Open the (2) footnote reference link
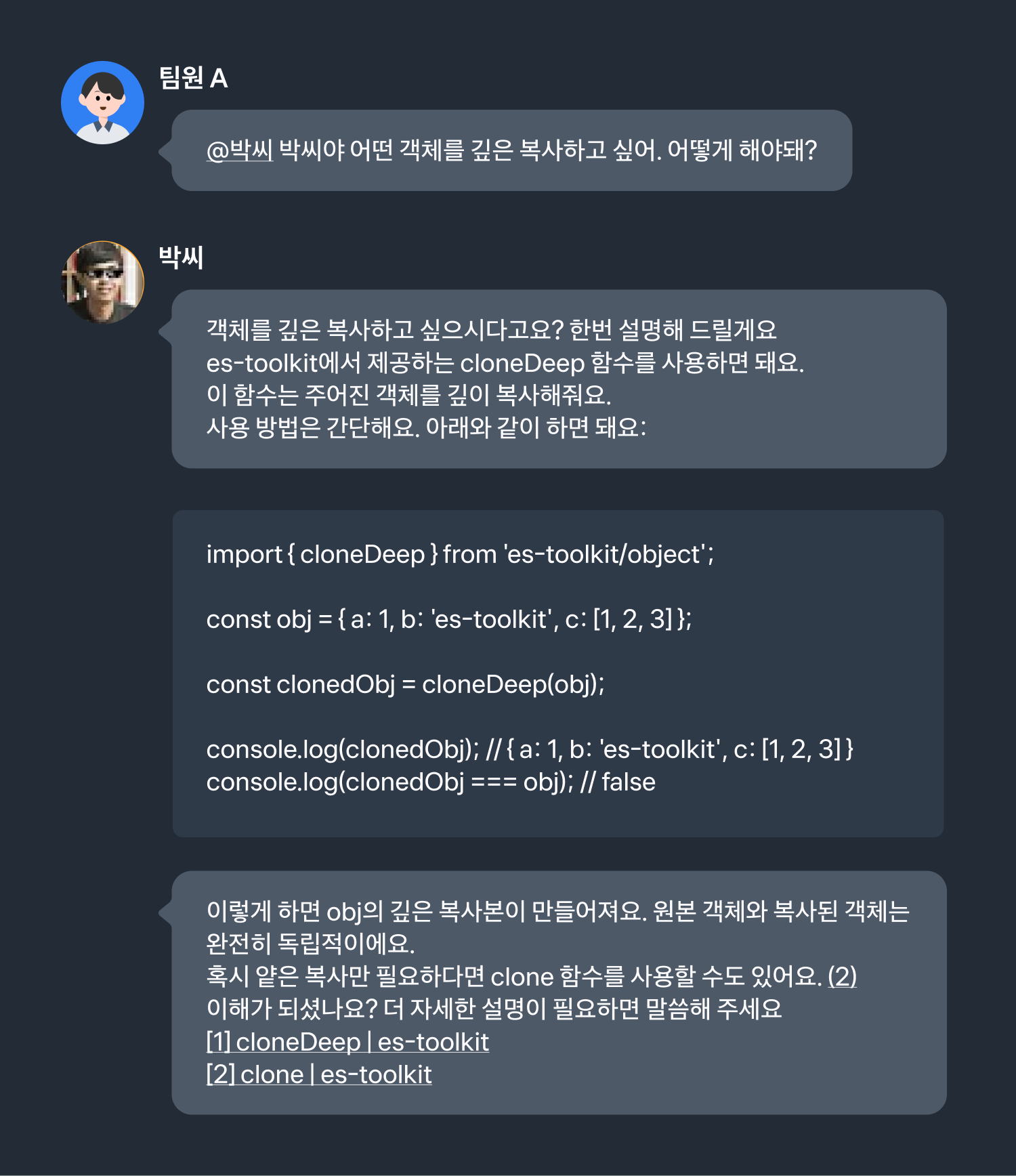Image resolution: width=1016 pixels, height=1176 pixels. 842,976
